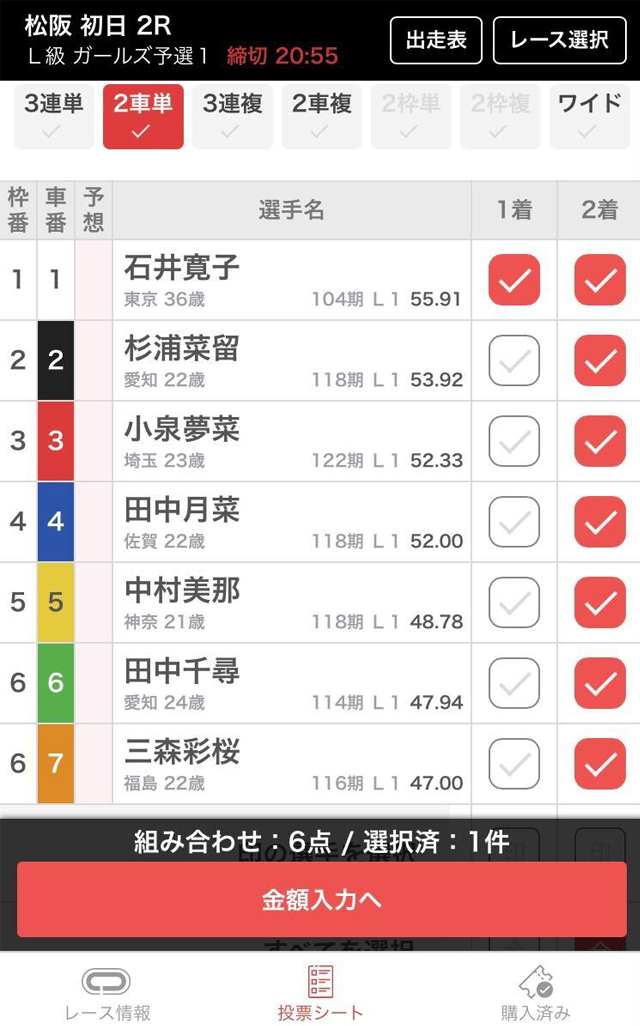The height and width of the screenshot is (1026, 640).
Task: Open the 投票シート tab
Action: (x=320, y=992)
